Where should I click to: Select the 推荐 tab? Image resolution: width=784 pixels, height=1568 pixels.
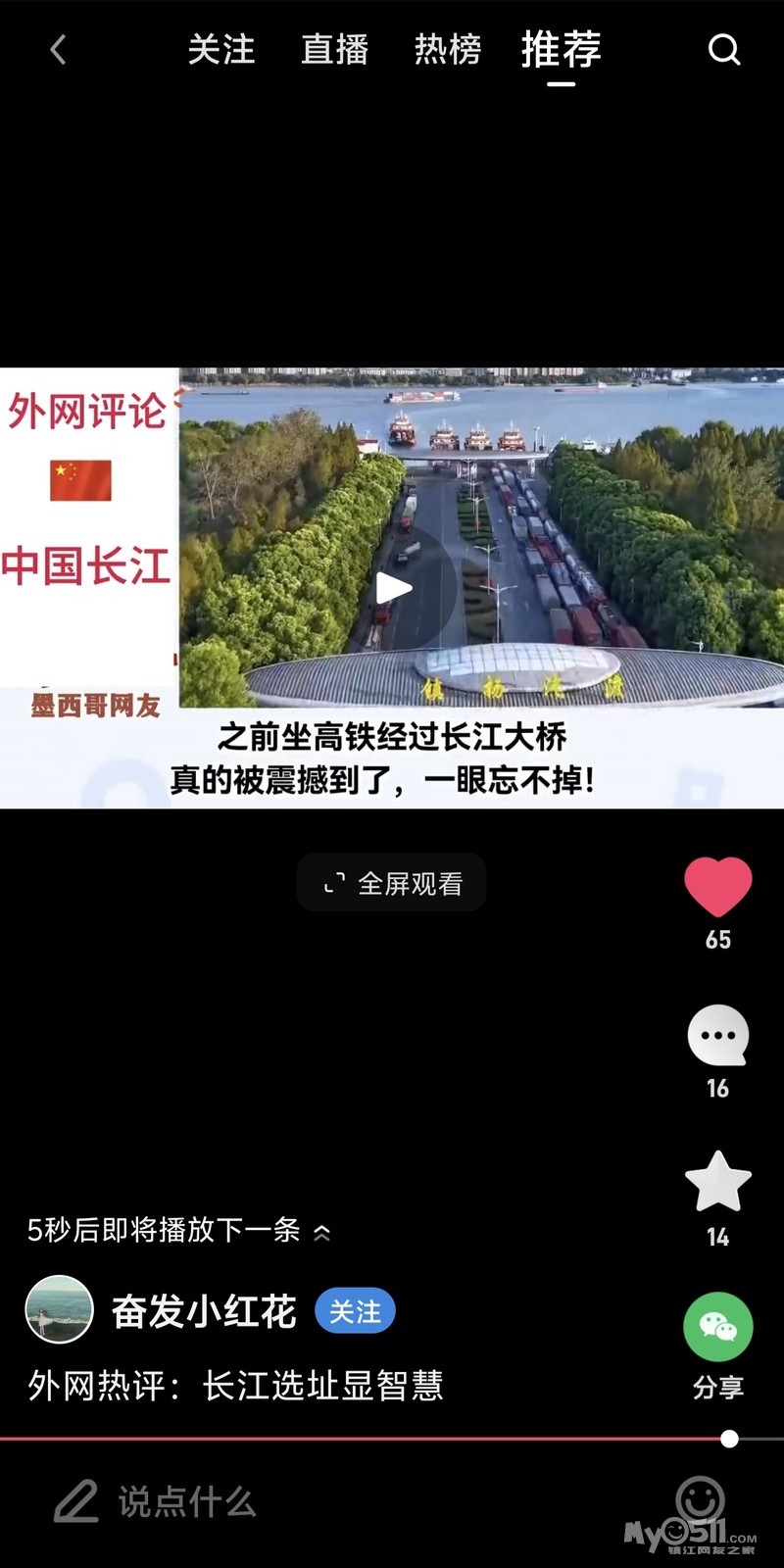click(562, 51)
